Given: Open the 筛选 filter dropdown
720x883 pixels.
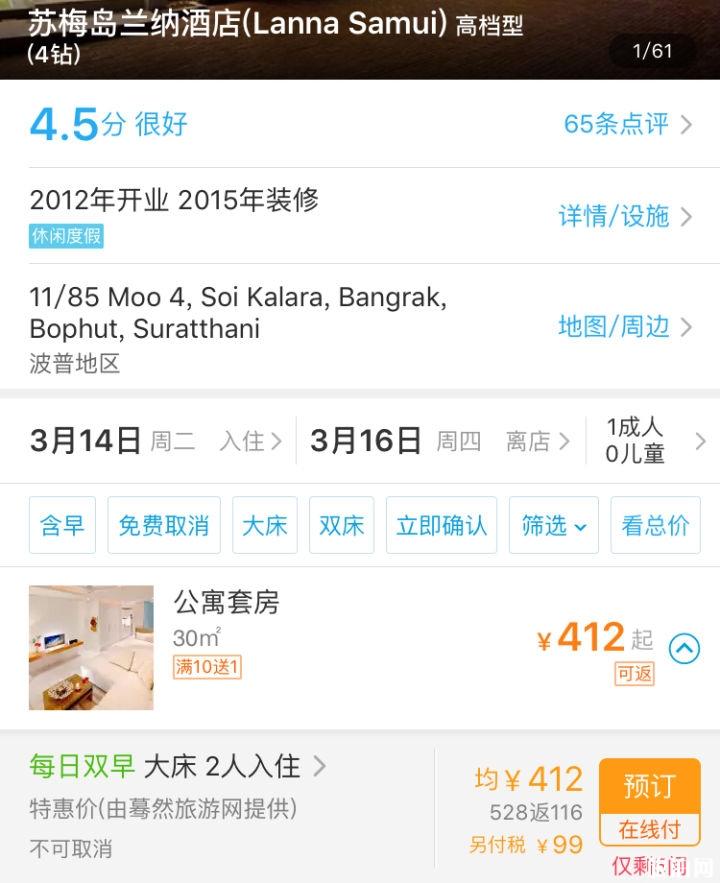Looking at the screenshot, I should click(x=553, y=525).
